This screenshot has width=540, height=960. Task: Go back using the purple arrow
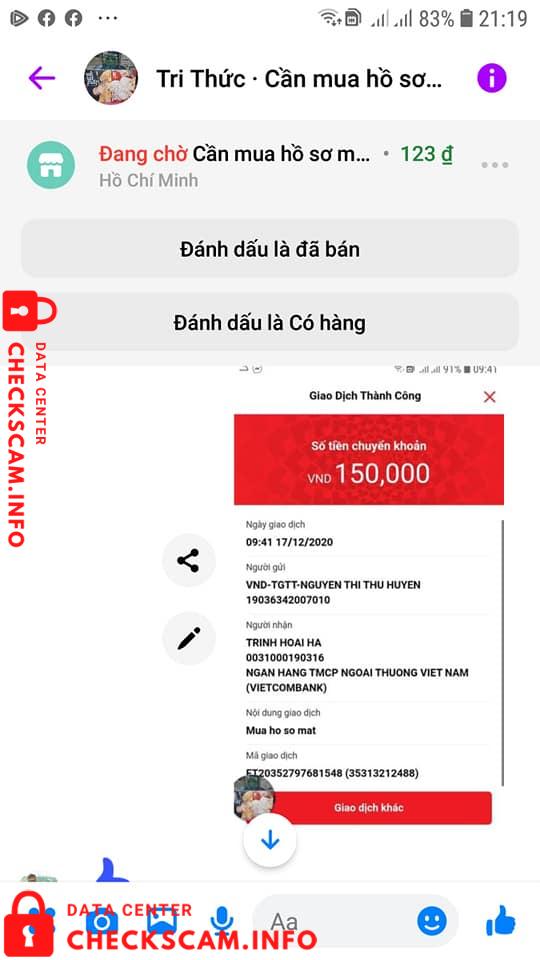(42, 78)
